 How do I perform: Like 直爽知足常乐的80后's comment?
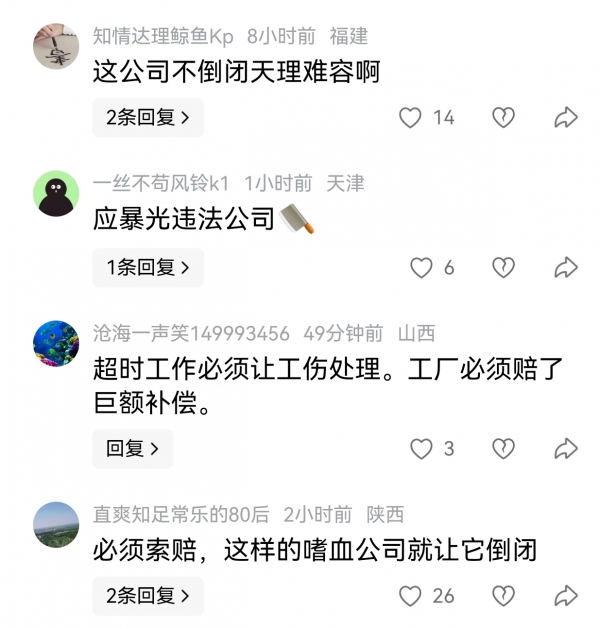click(411, 596)
